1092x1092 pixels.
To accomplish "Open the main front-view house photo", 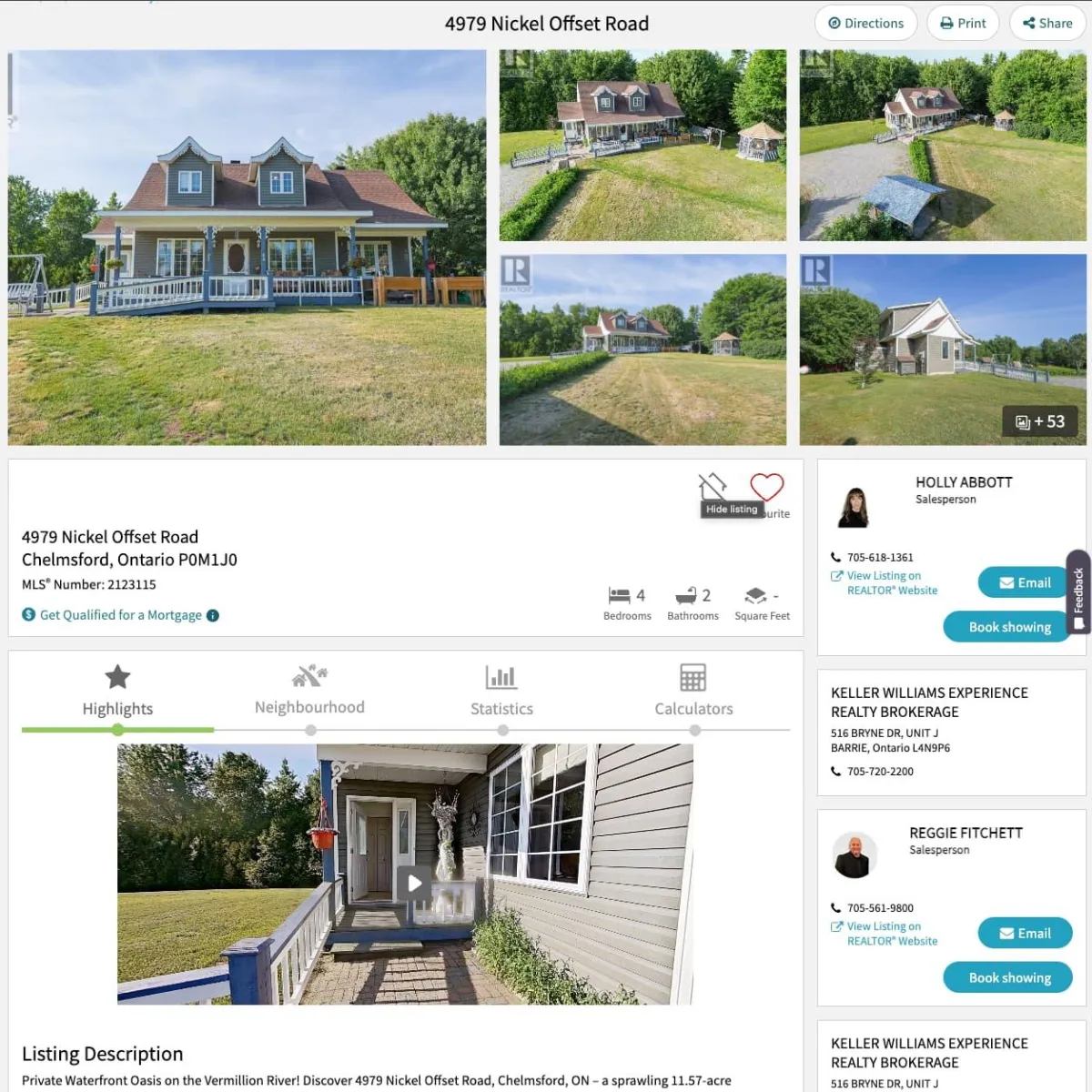I will [x=247, y=248].
